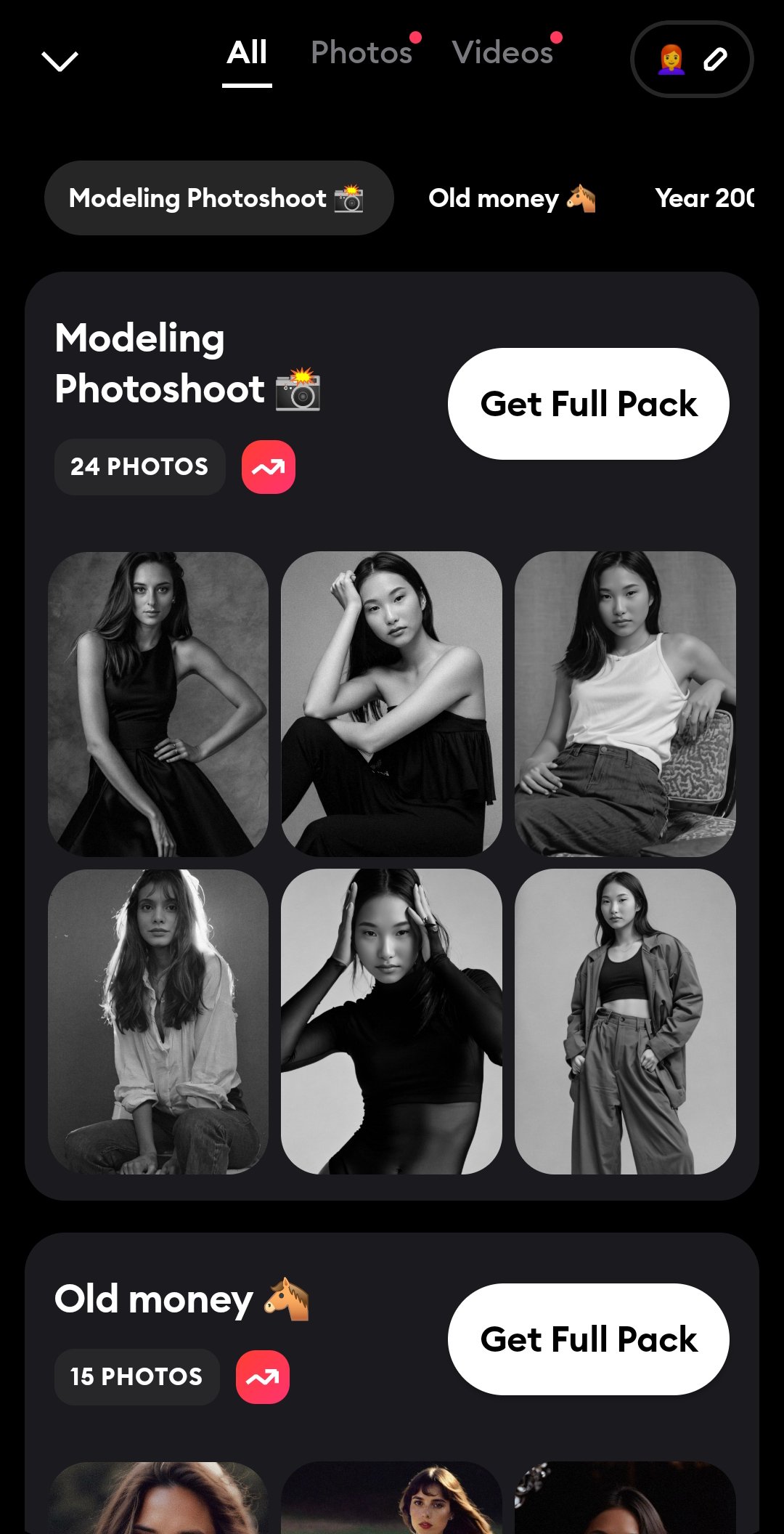Tap the horse emoji next to Old money
Image resolution: width=784 pixels, height=1534 pixels.
click(288, 1297)
